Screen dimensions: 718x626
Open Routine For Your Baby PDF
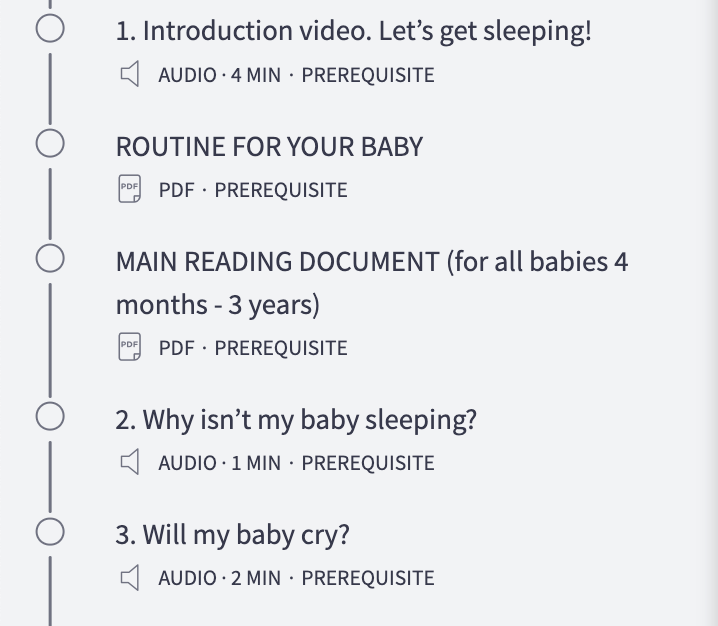[x=269, y=147]
